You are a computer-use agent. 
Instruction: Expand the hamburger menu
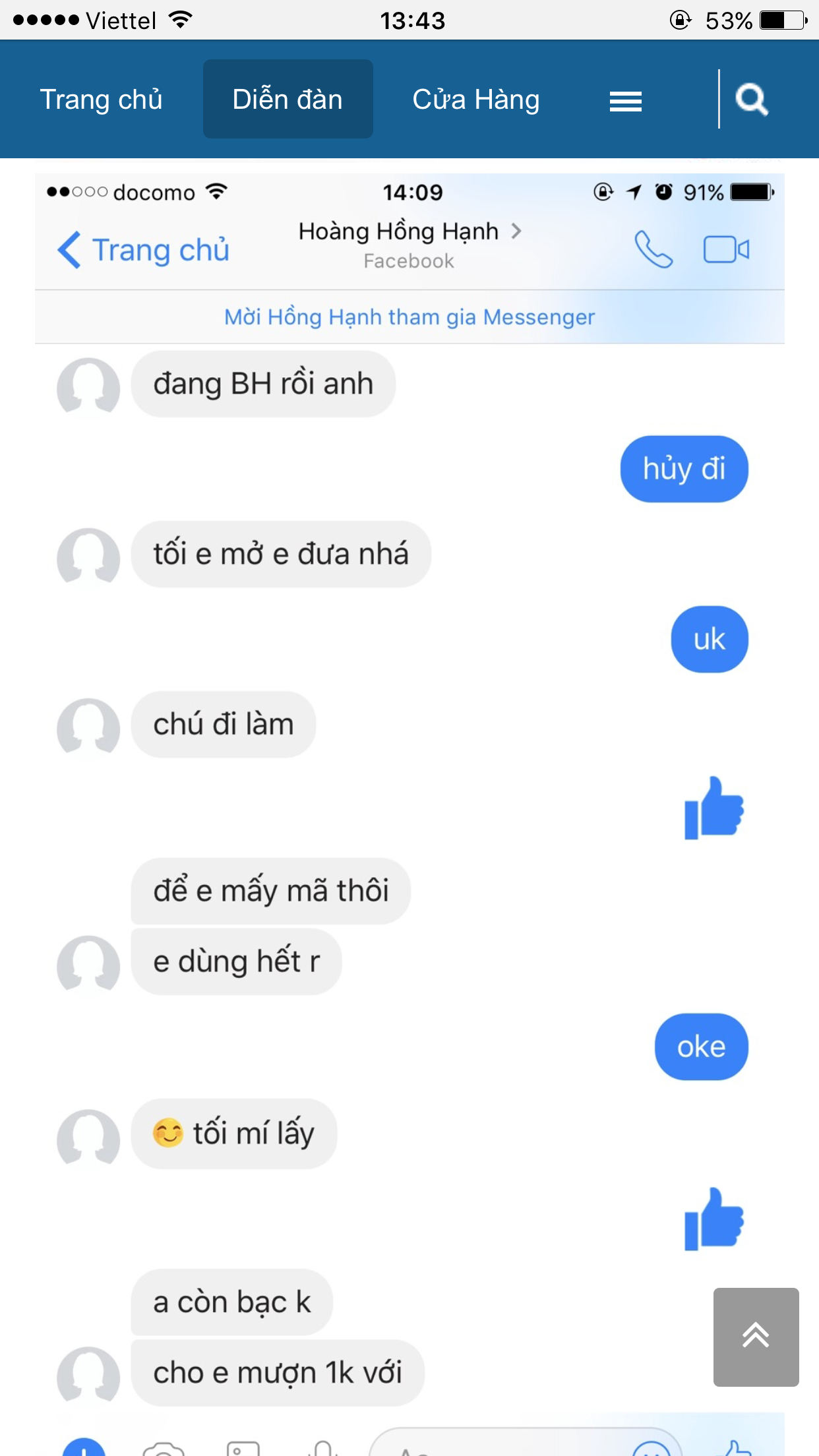[625, 101]
